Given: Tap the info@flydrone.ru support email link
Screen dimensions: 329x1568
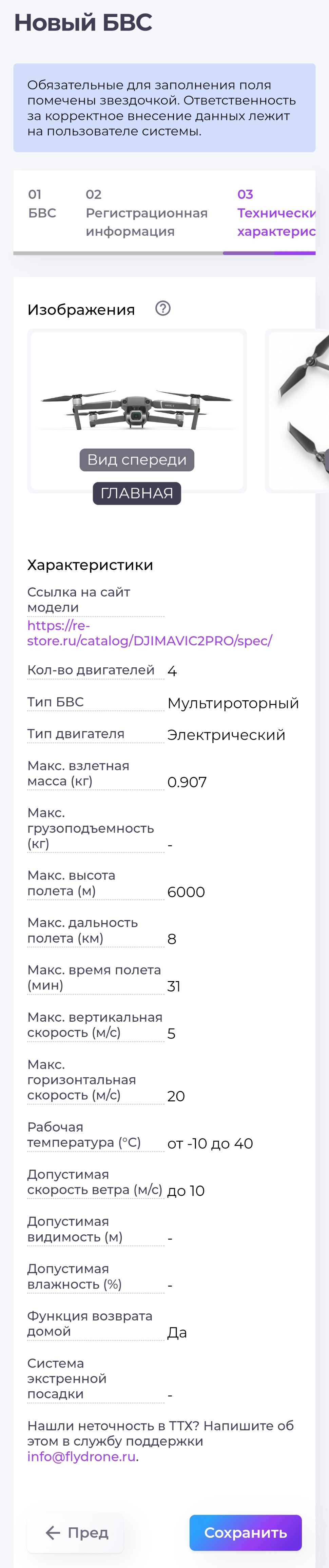Looking at the screenshot, I should pyautogui.click(x=81, y=1457).
